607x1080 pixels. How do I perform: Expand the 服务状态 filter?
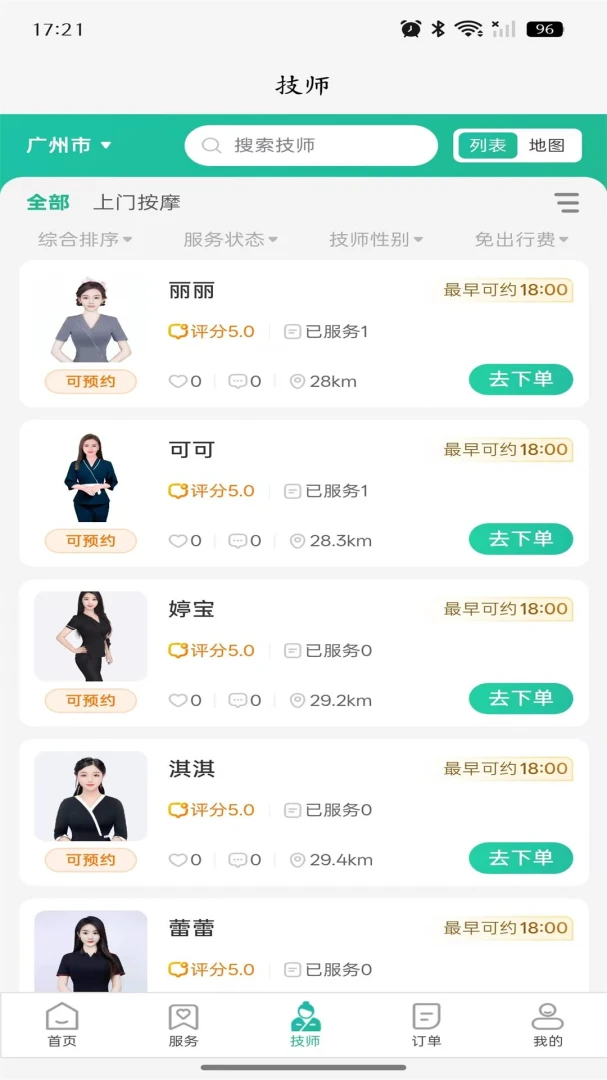[x=230, y=240]
